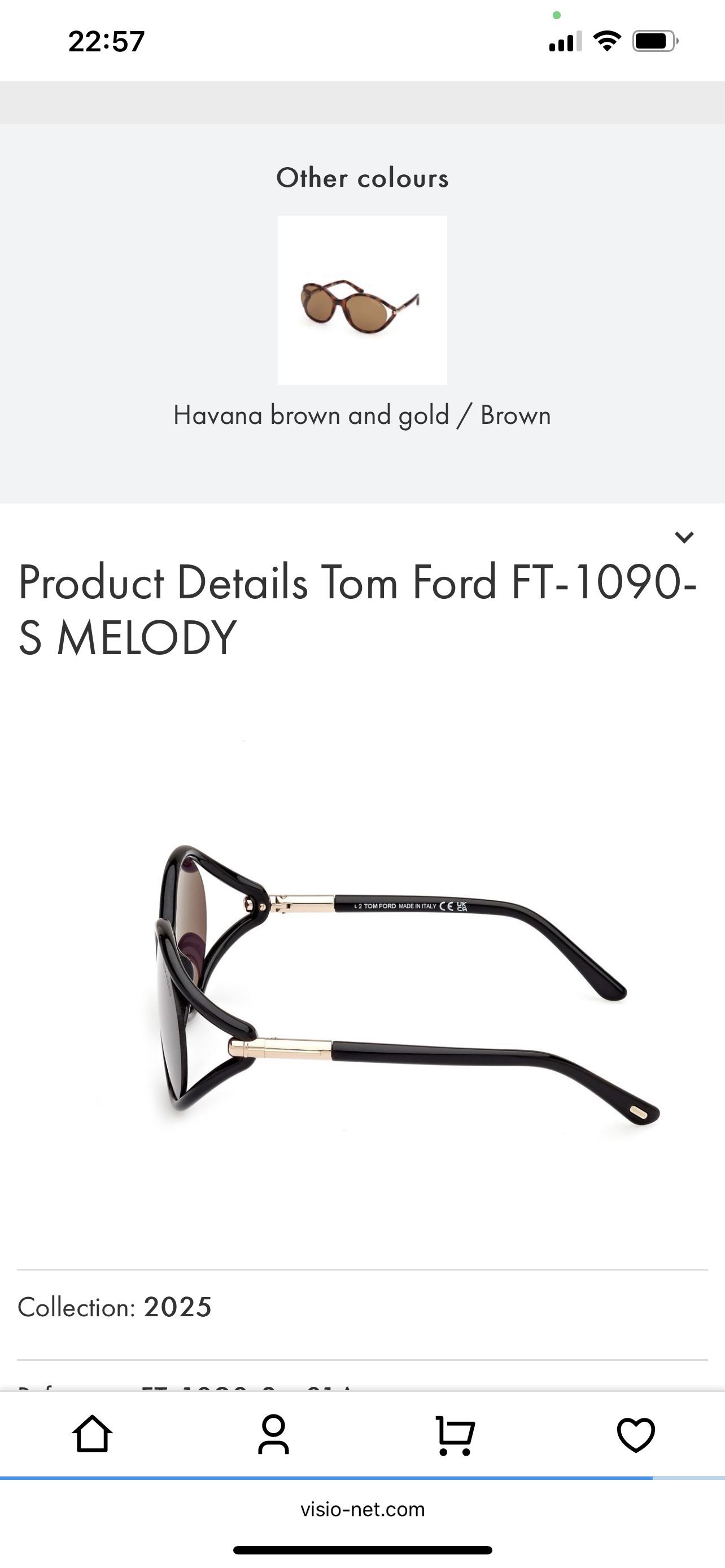Go to the home page
725x1568 pixels.
(93, 1435)
